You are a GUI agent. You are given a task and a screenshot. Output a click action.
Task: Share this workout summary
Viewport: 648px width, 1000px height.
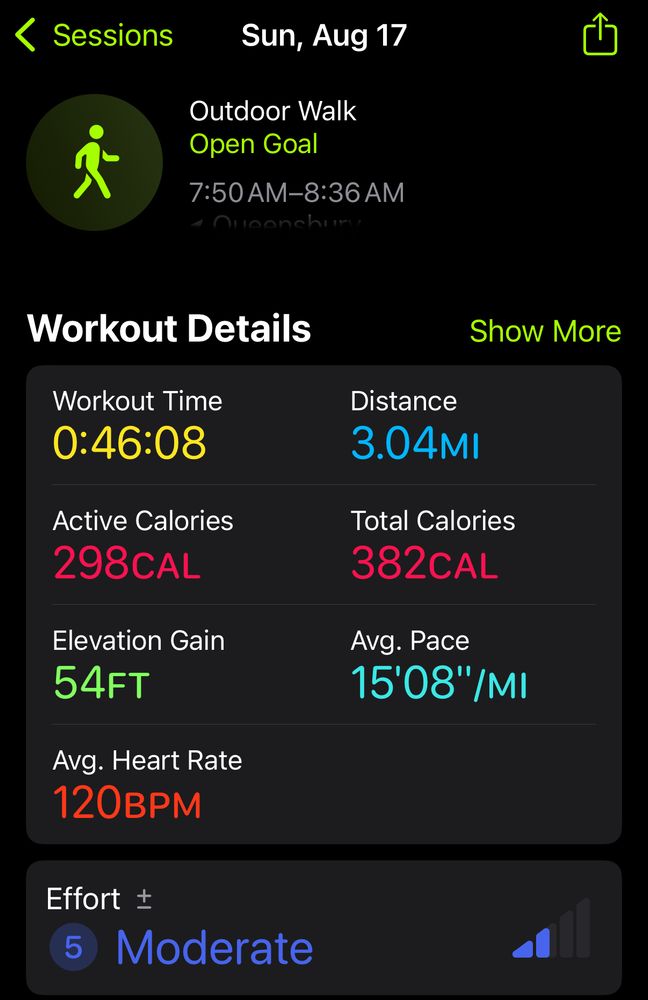click(x=600, y=35)
